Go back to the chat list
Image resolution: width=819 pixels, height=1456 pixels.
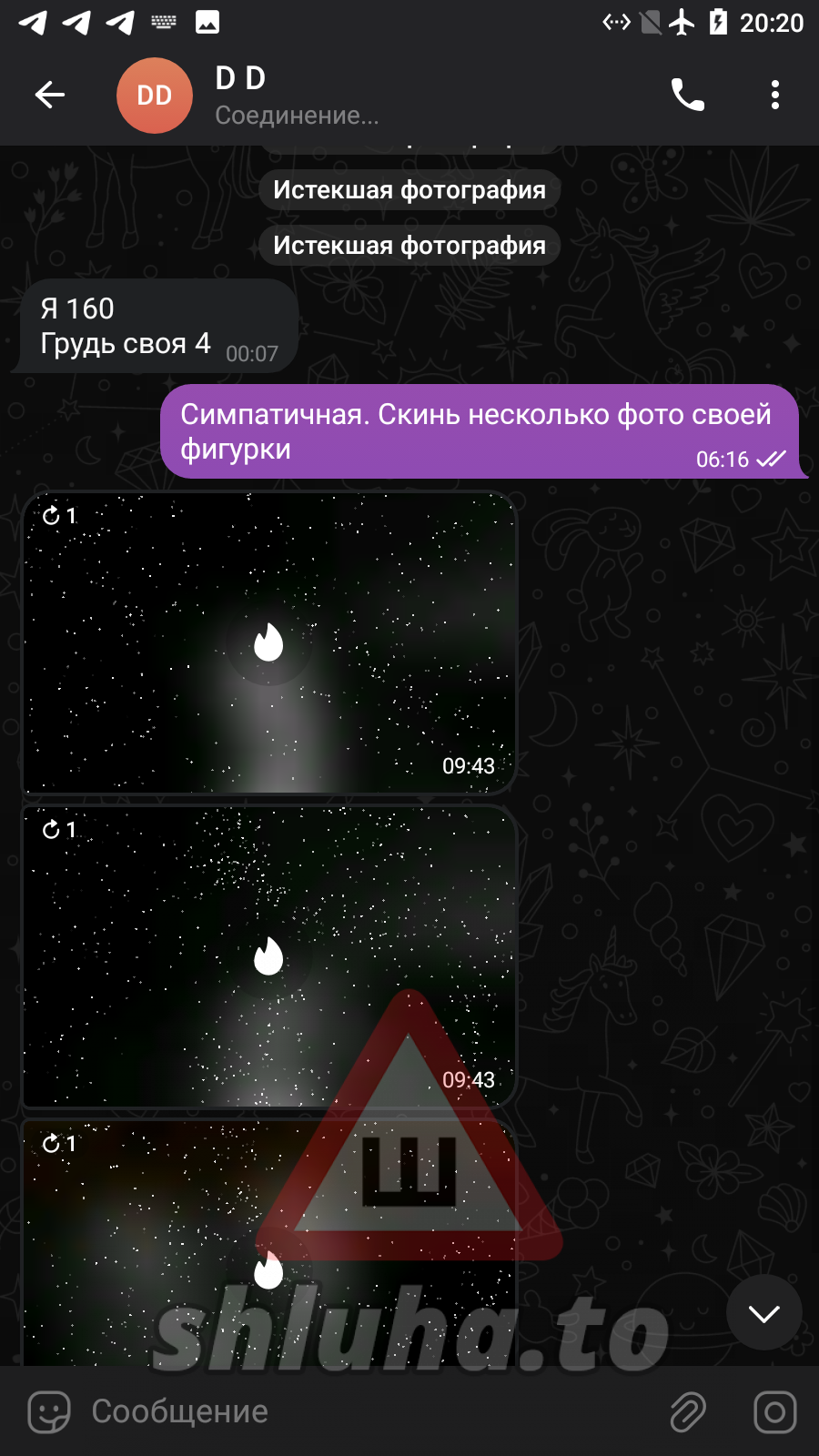(x=50, y=95)
